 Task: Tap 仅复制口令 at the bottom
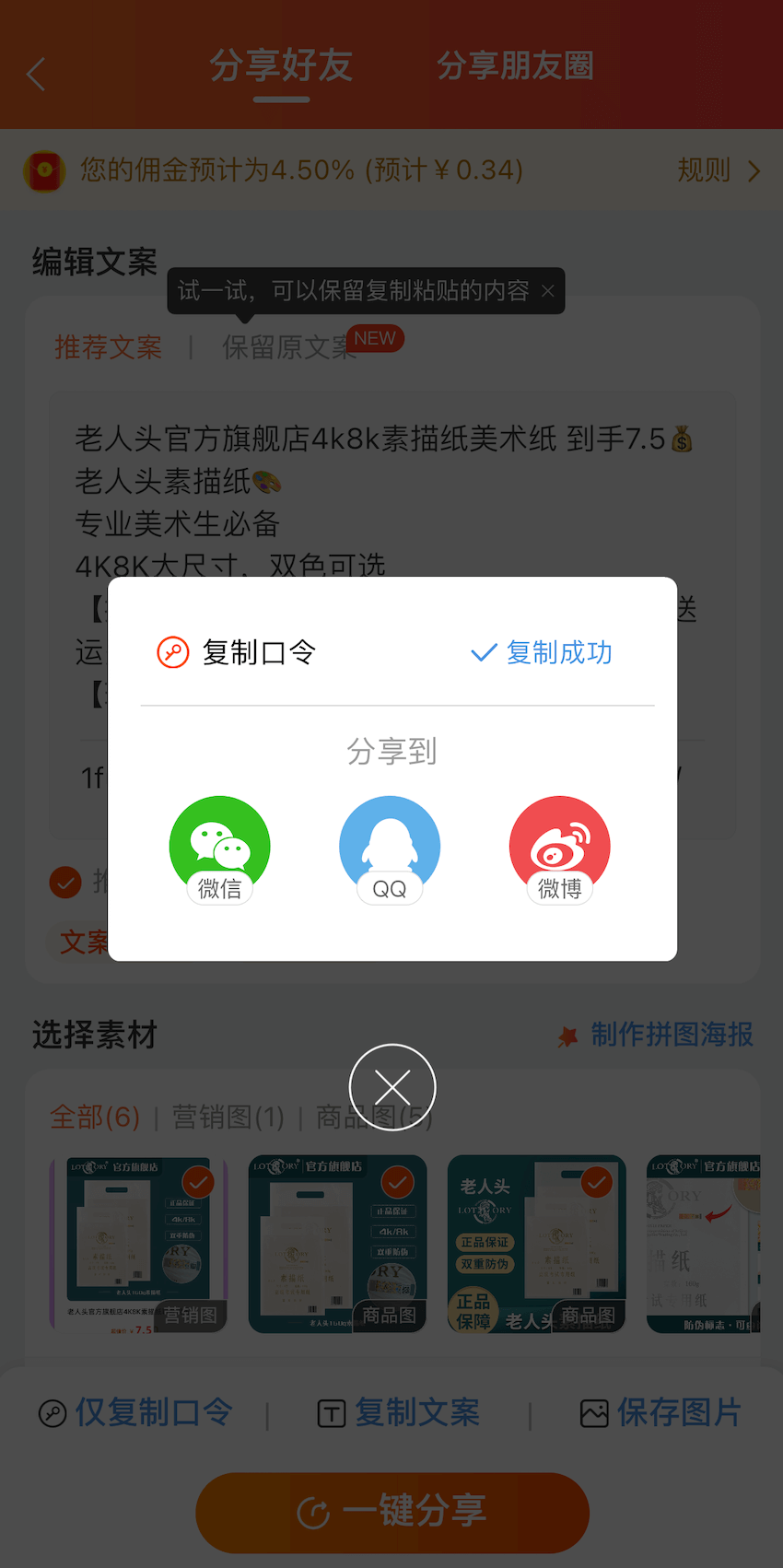136,1412
